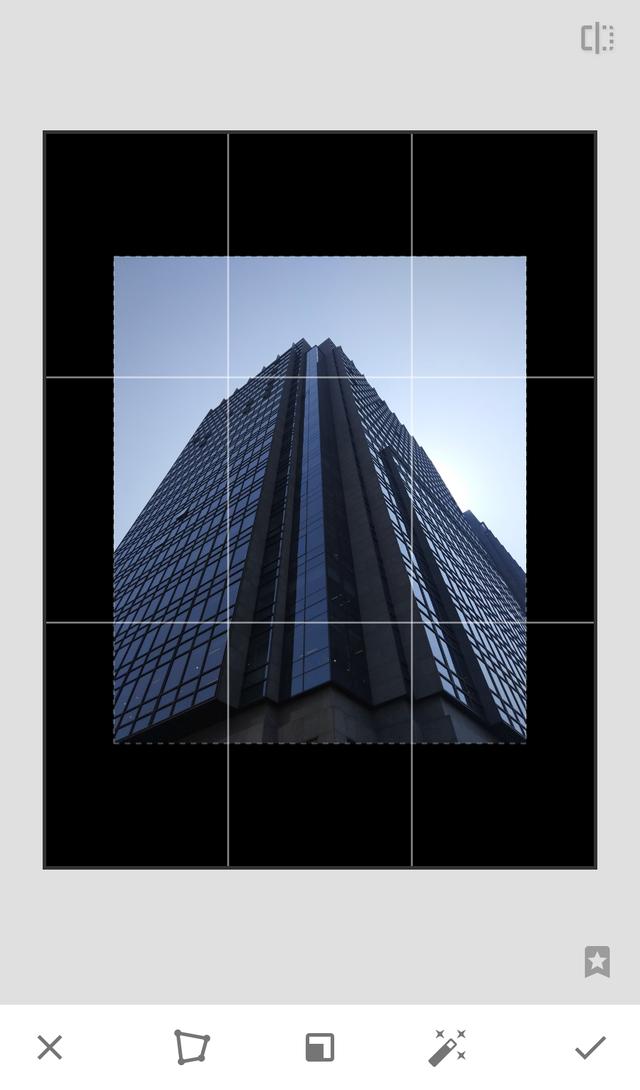The width and height of the screenshot is (640, 1090).
Task: Apply auto adjust with magic wand
Action: (x=447, y=1047)
